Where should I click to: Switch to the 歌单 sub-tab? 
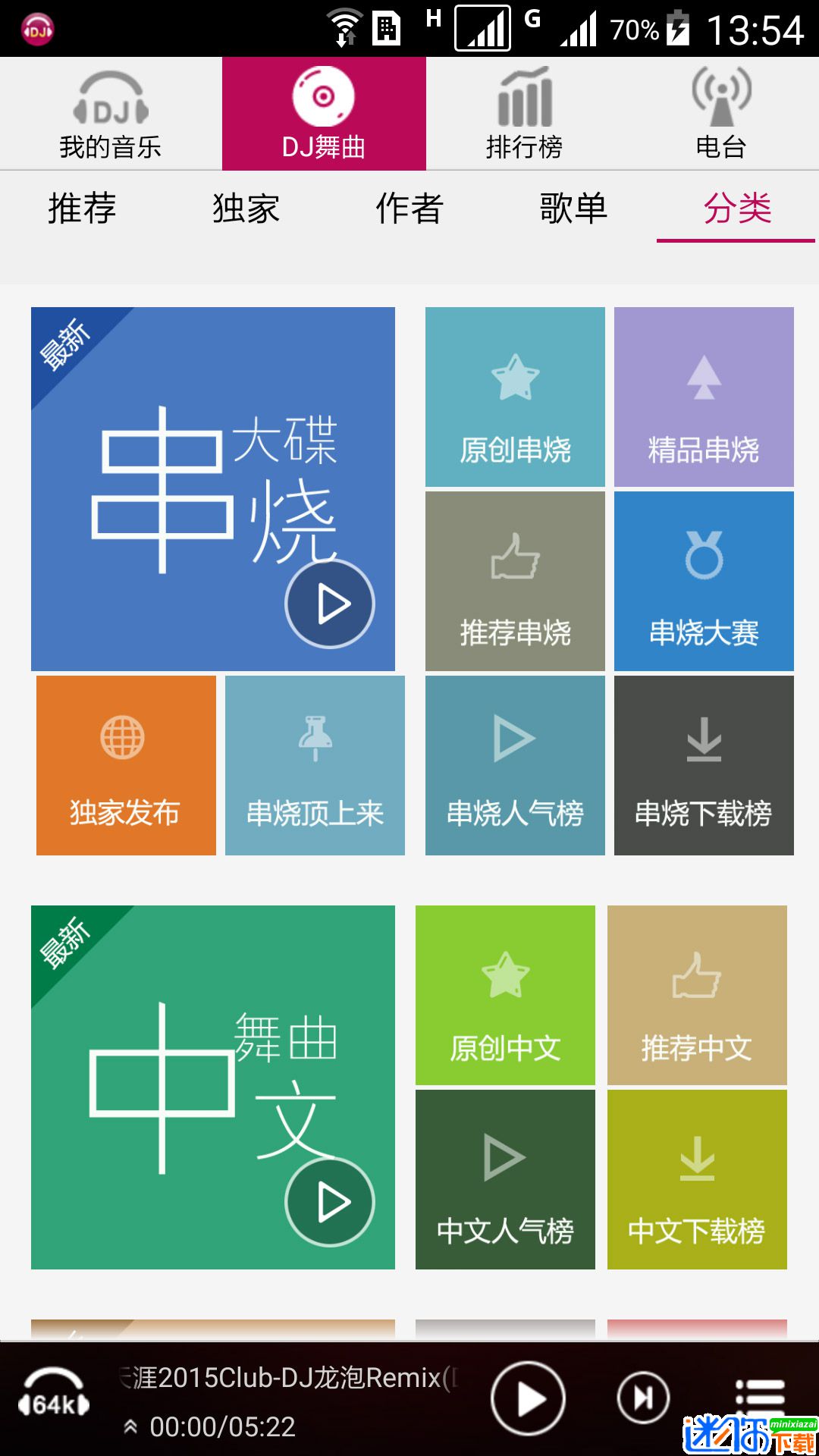571,210
